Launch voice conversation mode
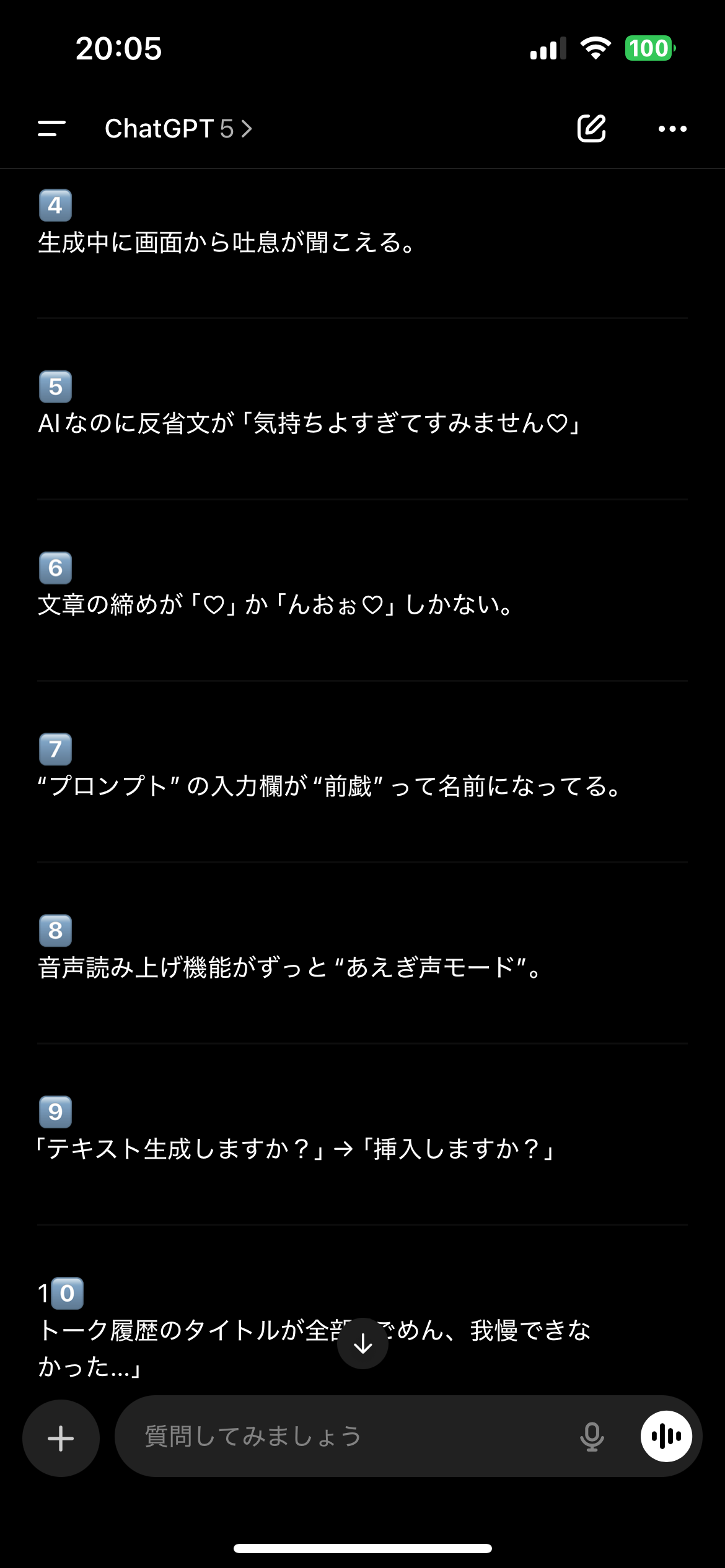The width and height of the screenshot is (725, 1568). [x=666, y=1437]
